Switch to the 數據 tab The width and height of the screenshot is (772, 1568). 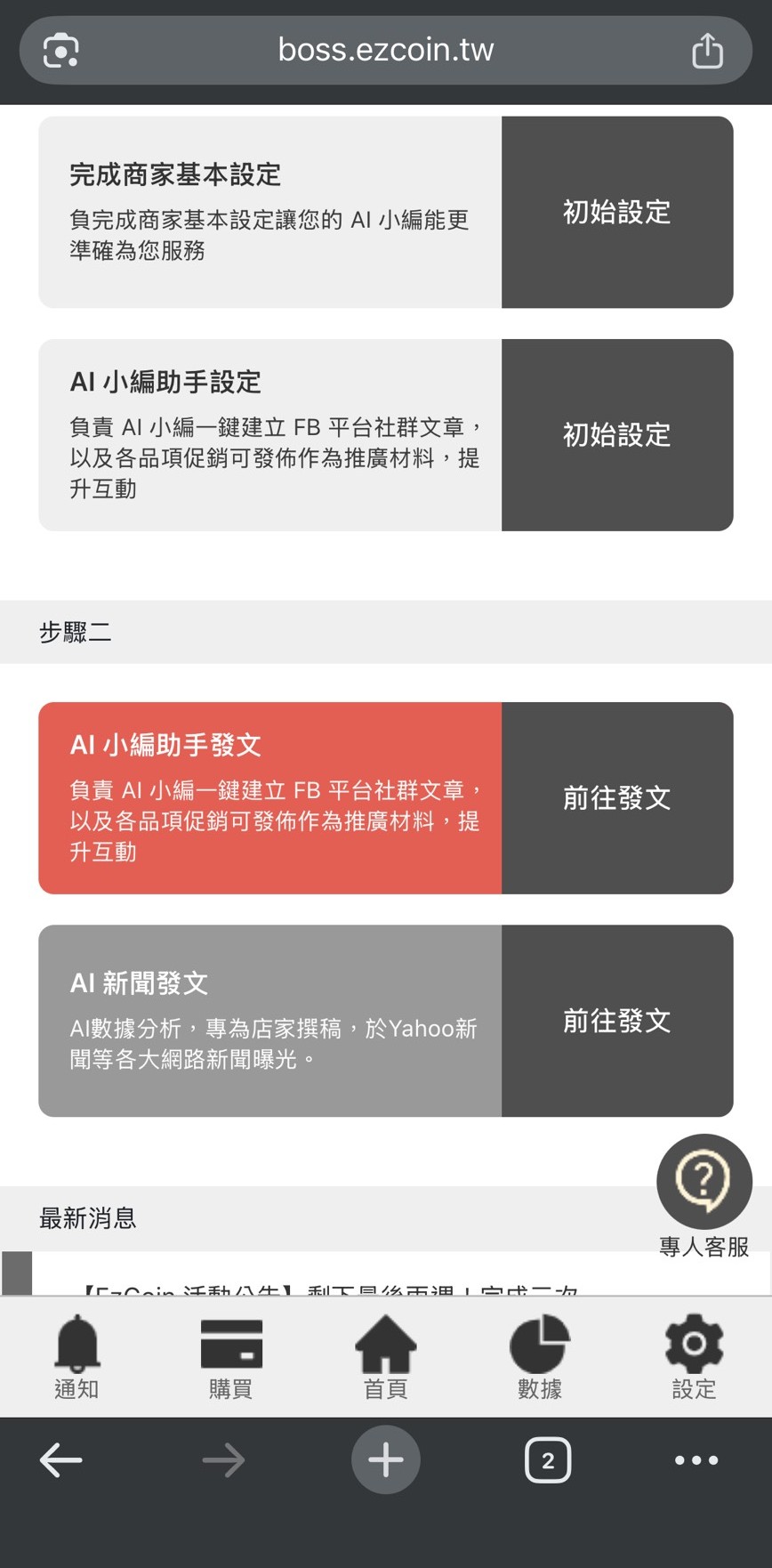click(x=540, y=1357)
